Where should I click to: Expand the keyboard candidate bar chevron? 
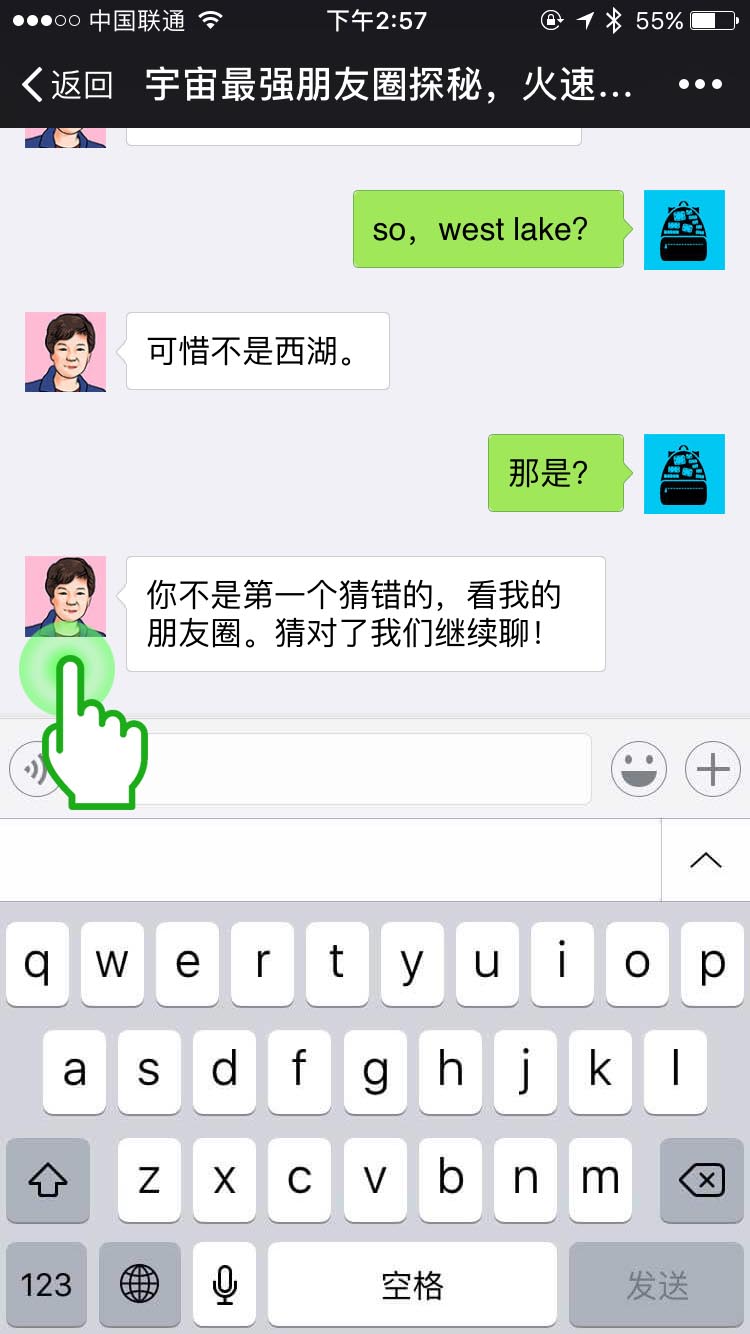[705, 860]
